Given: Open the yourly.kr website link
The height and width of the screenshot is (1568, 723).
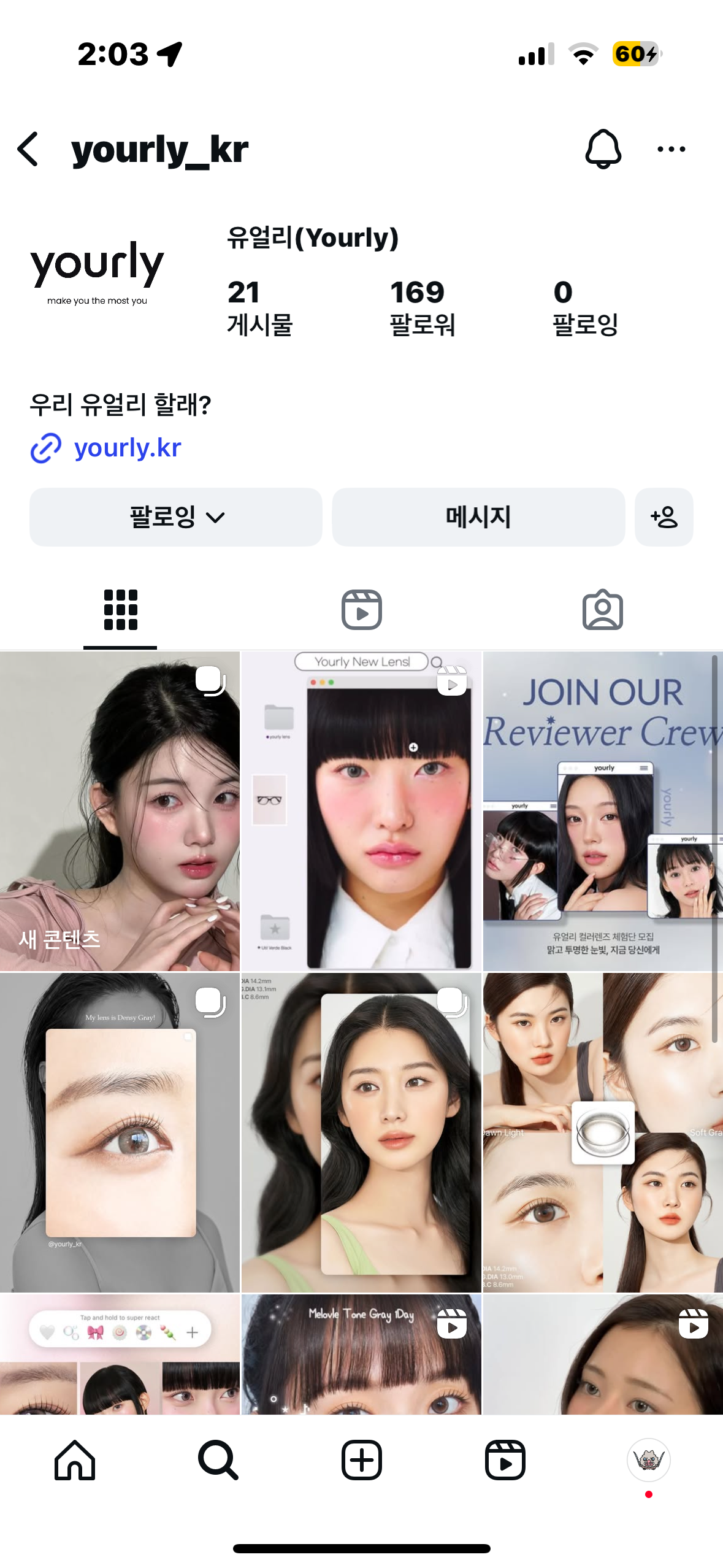Looking at the screenshot, I should click(x=127, y=448).
